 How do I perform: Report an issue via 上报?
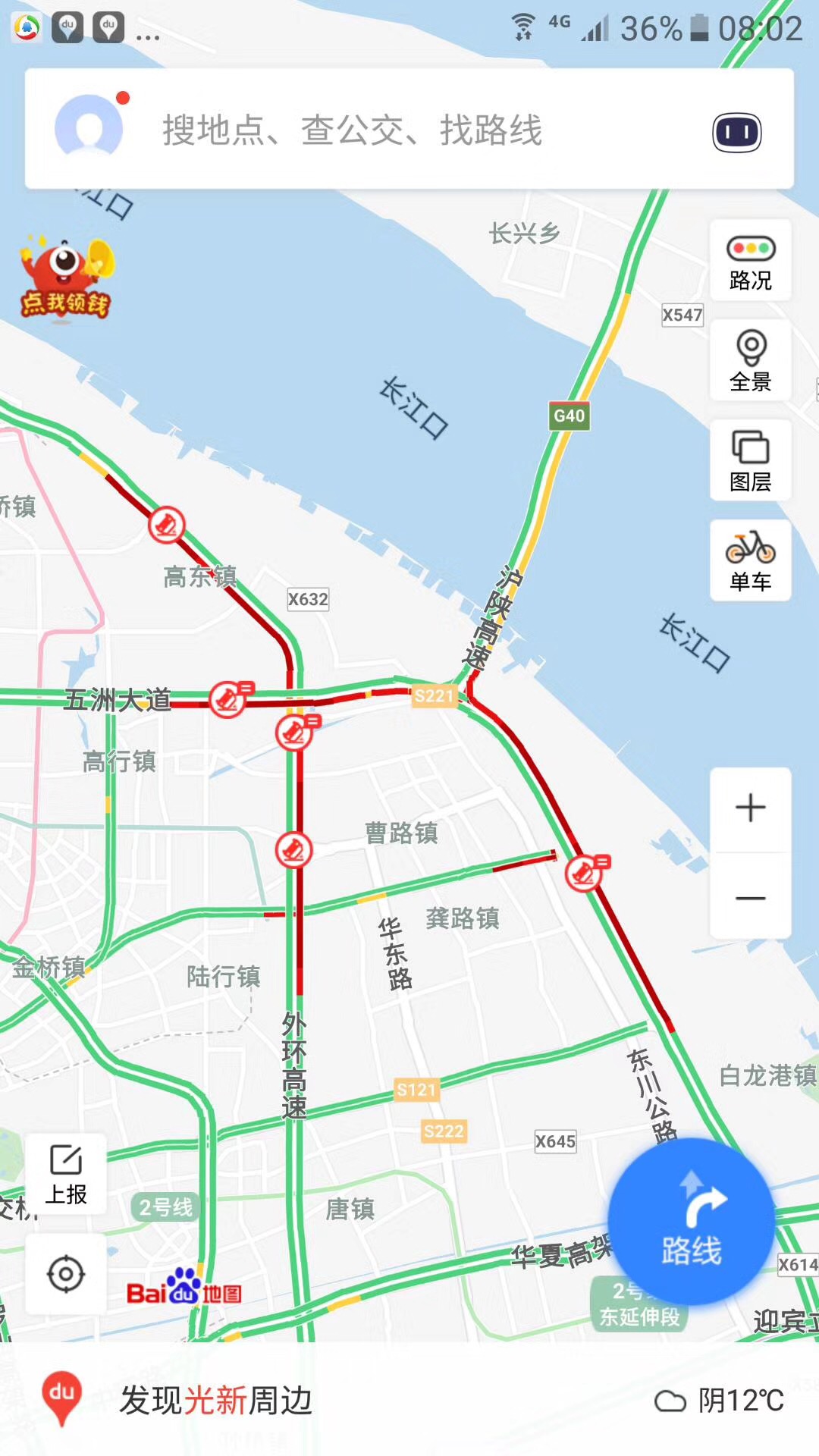pyautogui.click(x=66, y=1174)
